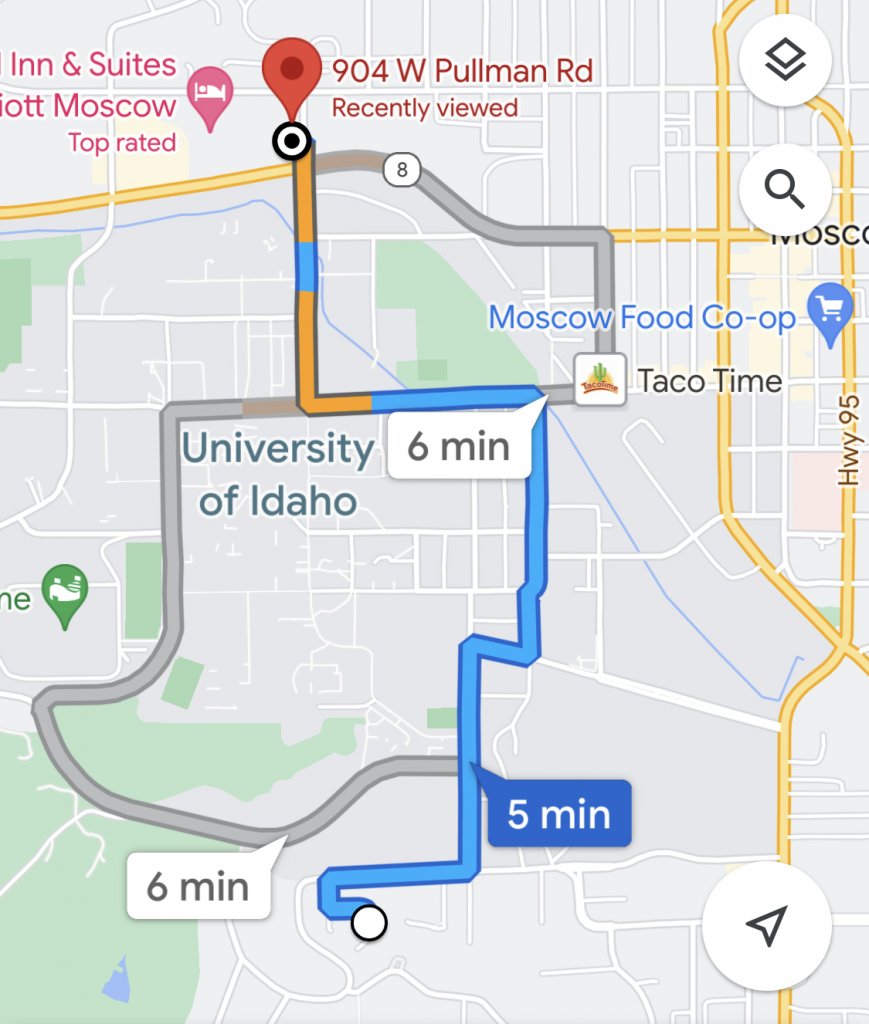Choose the gray 6 min western route
Image resolution: width=869 pixels, height=1024 pixels.
198,886
